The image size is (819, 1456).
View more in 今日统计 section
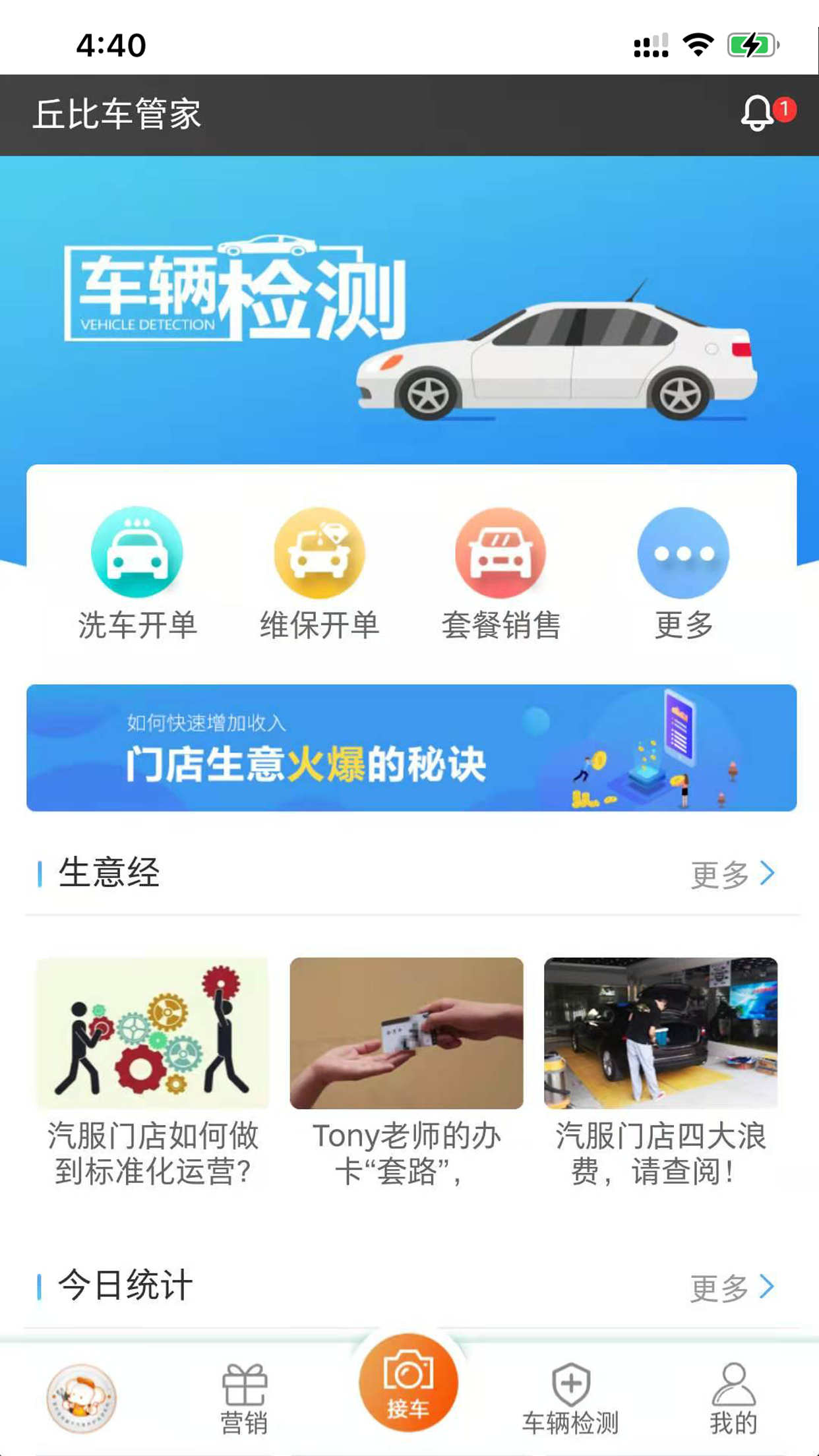tap(733, 1287)
